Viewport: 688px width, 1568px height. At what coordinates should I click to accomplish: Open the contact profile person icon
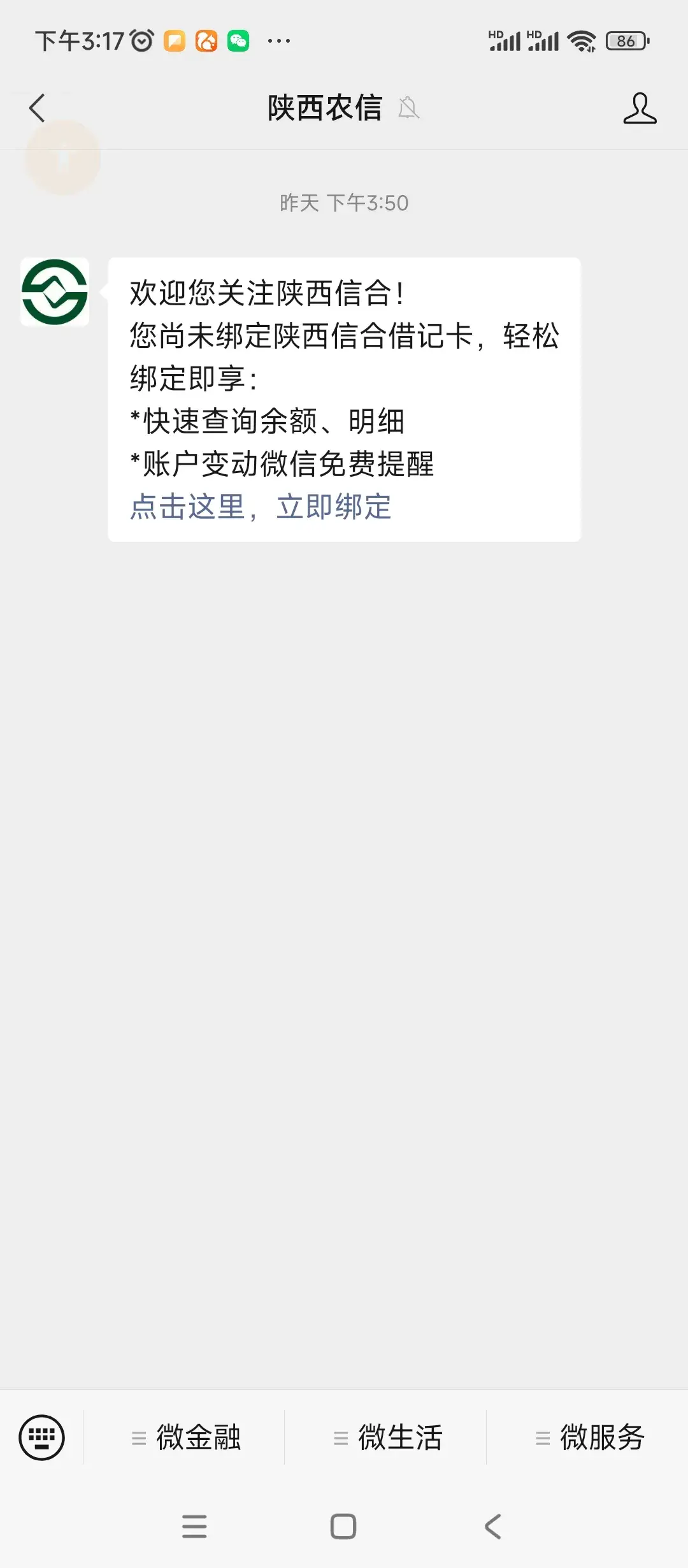point(641,108)
